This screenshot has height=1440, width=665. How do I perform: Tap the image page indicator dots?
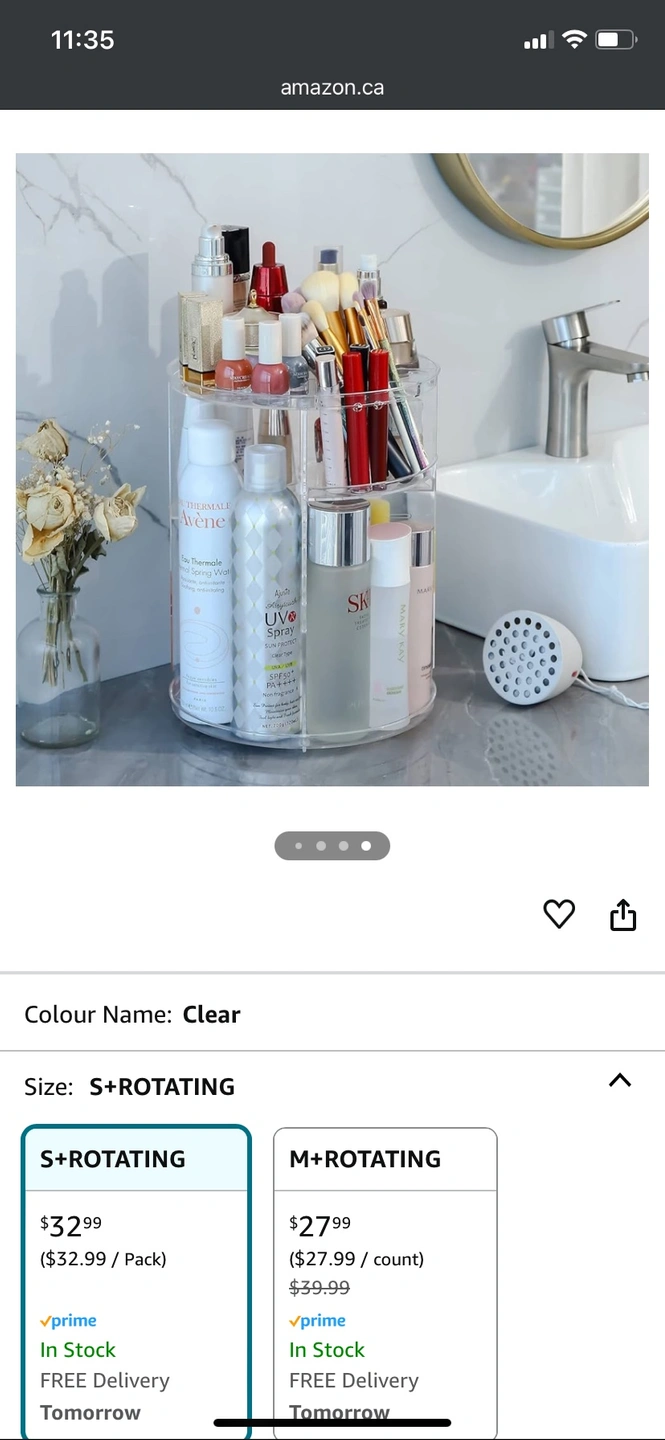click(x=332, y=846)
